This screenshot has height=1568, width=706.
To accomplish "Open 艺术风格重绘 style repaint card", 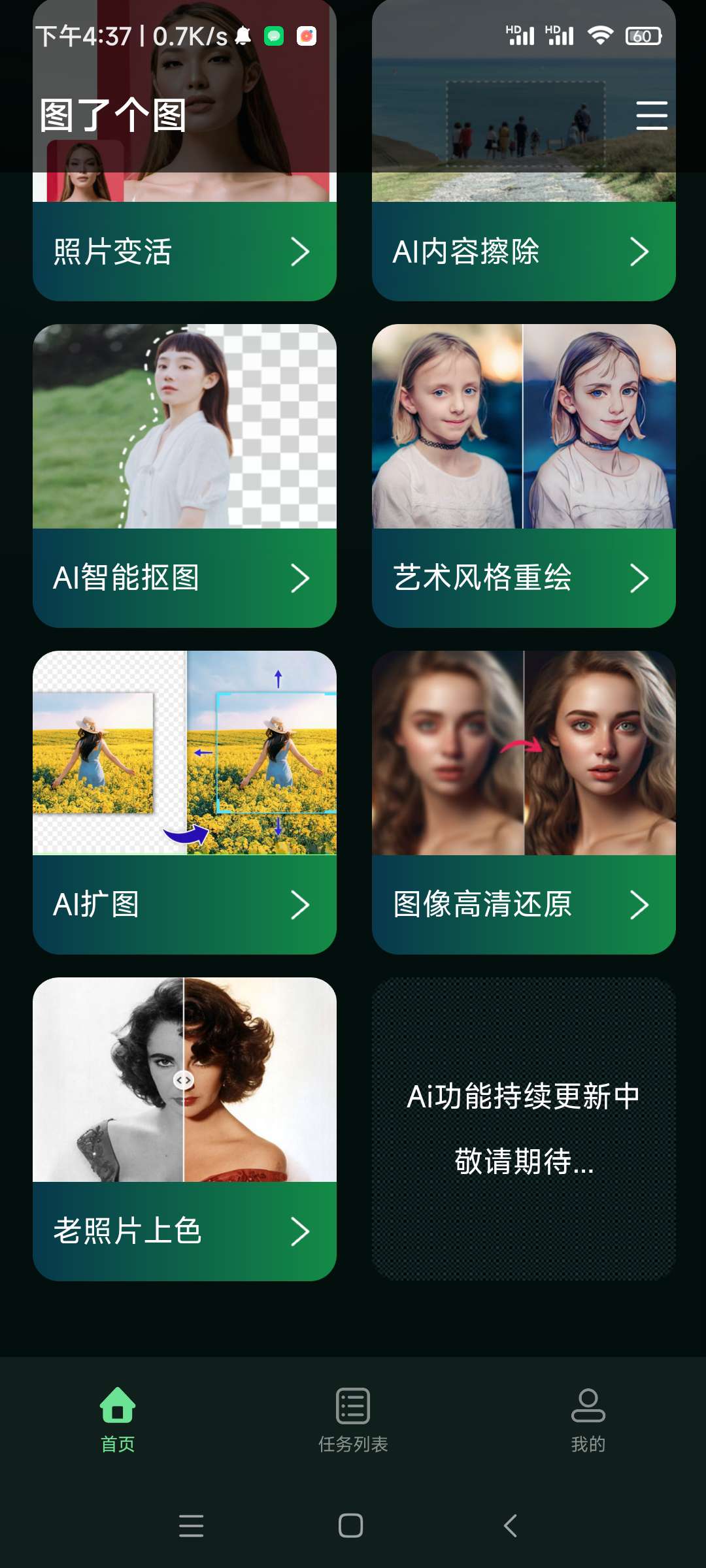I will coord(523,578).
